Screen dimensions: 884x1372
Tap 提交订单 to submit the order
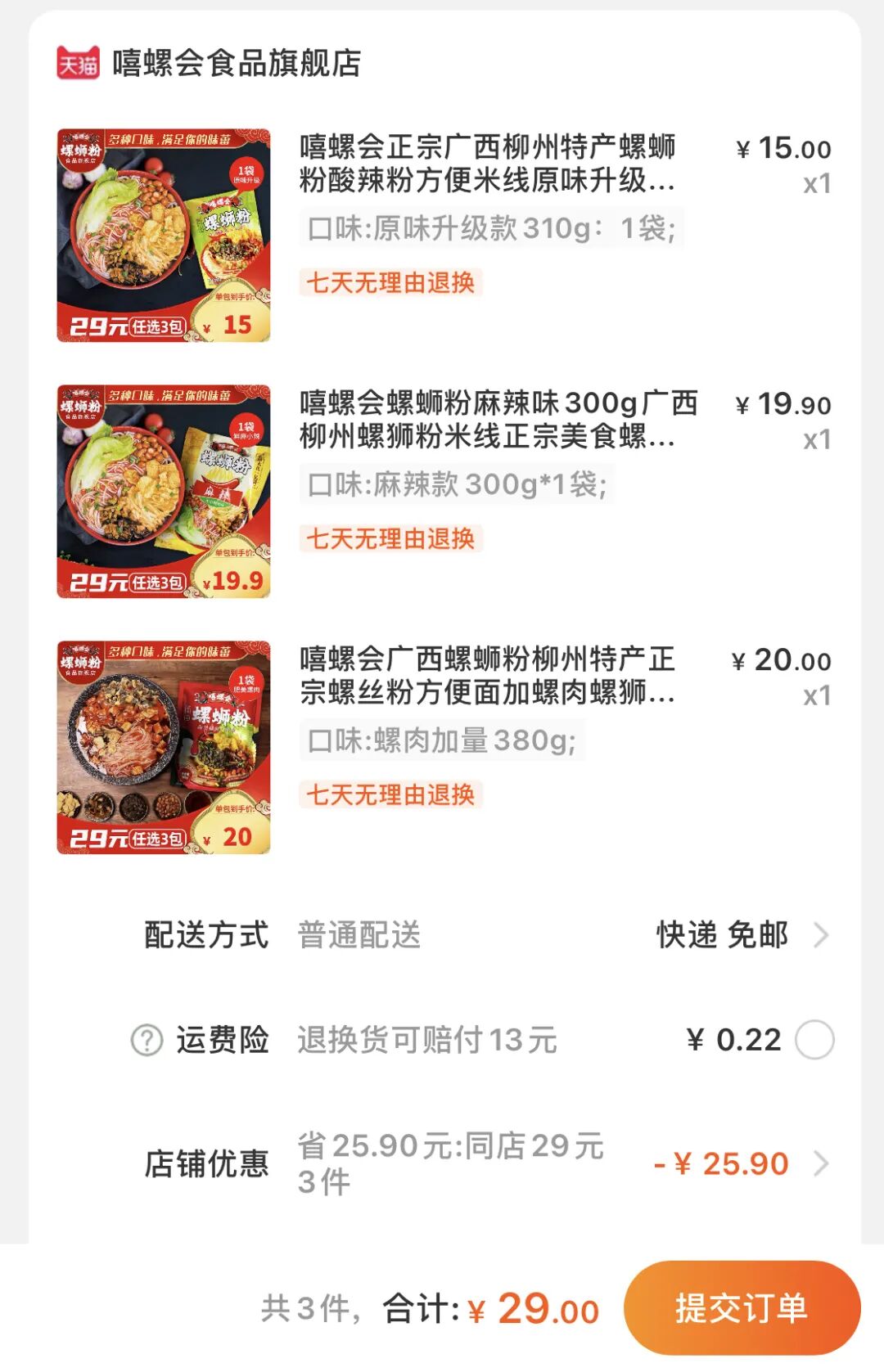tap(742, 1307)
